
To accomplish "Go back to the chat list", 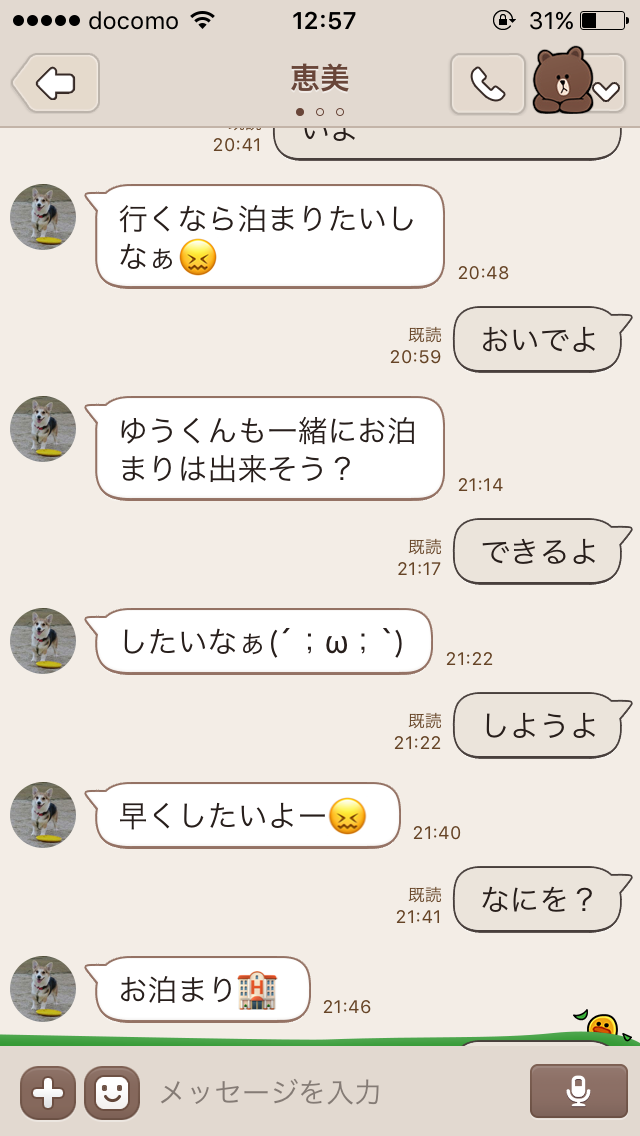I will pyautogui.click(x=57, y=83).
